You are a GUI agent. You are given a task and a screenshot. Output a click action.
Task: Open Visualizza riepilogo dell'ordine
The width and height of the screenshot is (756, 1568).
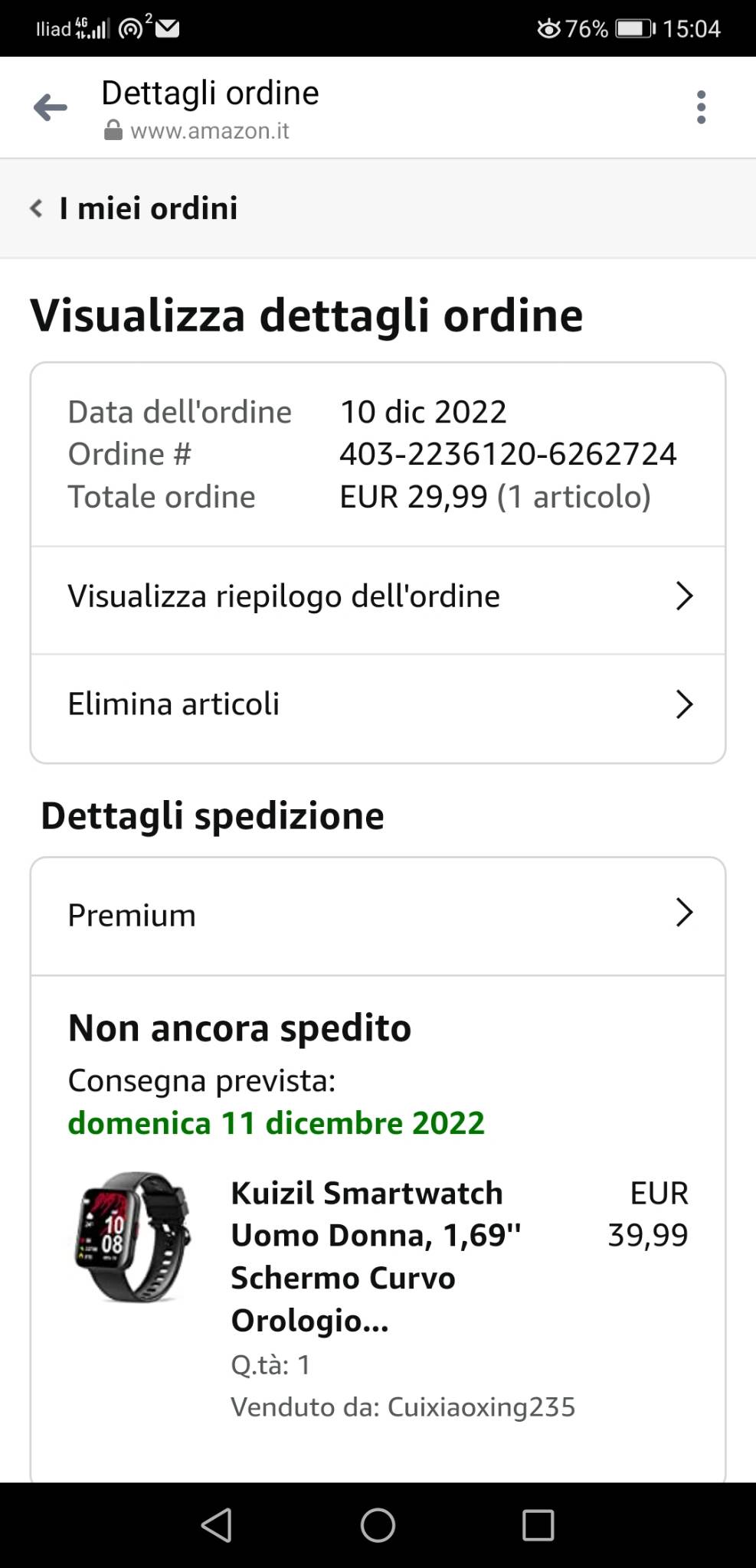point(378,596)
